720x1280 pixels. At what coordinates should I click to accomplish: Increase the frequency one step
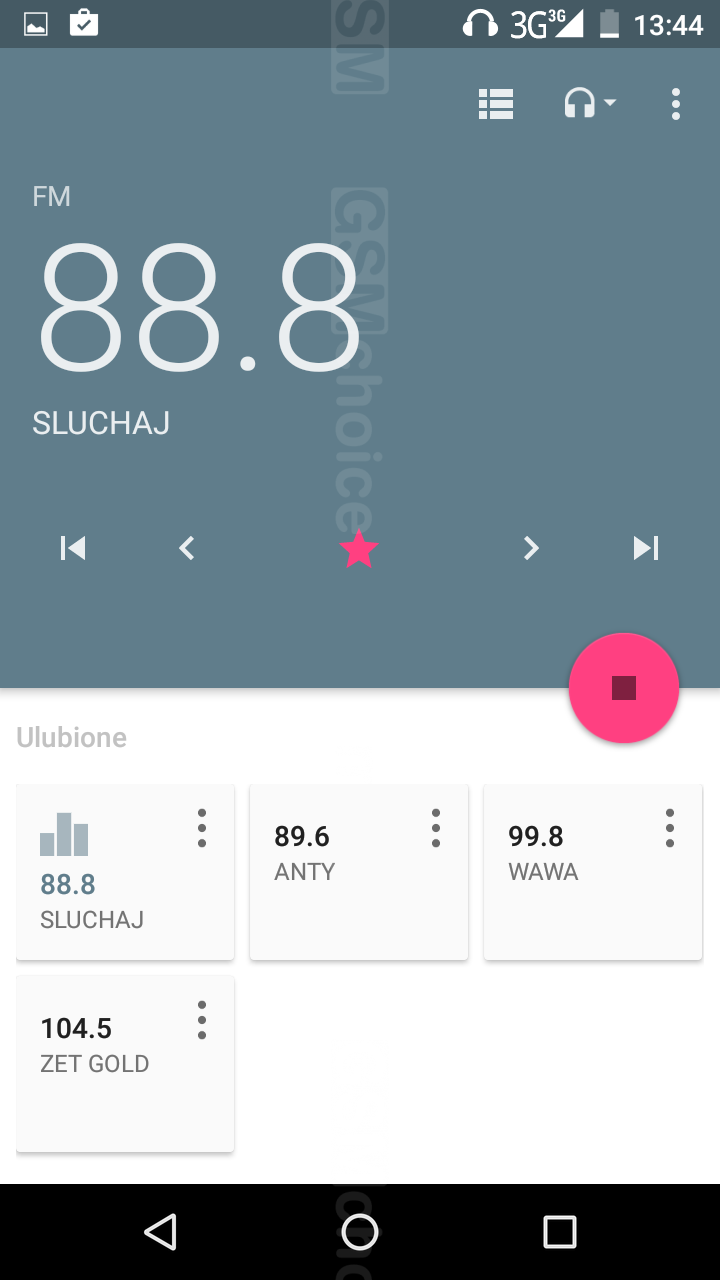coord(531,548)
